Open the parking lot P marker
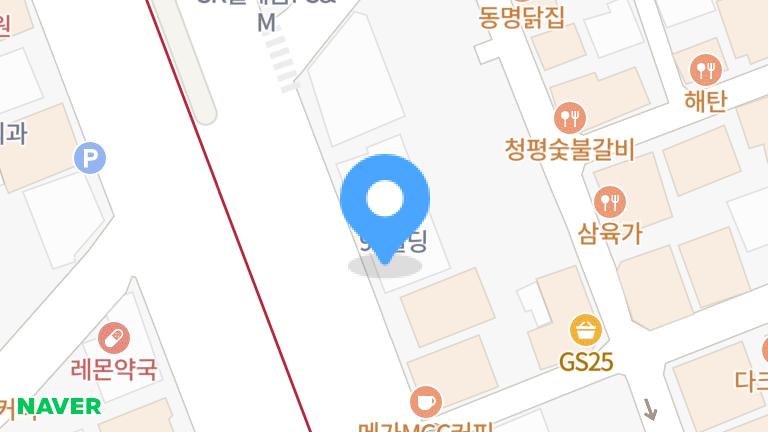768x432 pixels. pyautogui.click(x=90, y=157)
